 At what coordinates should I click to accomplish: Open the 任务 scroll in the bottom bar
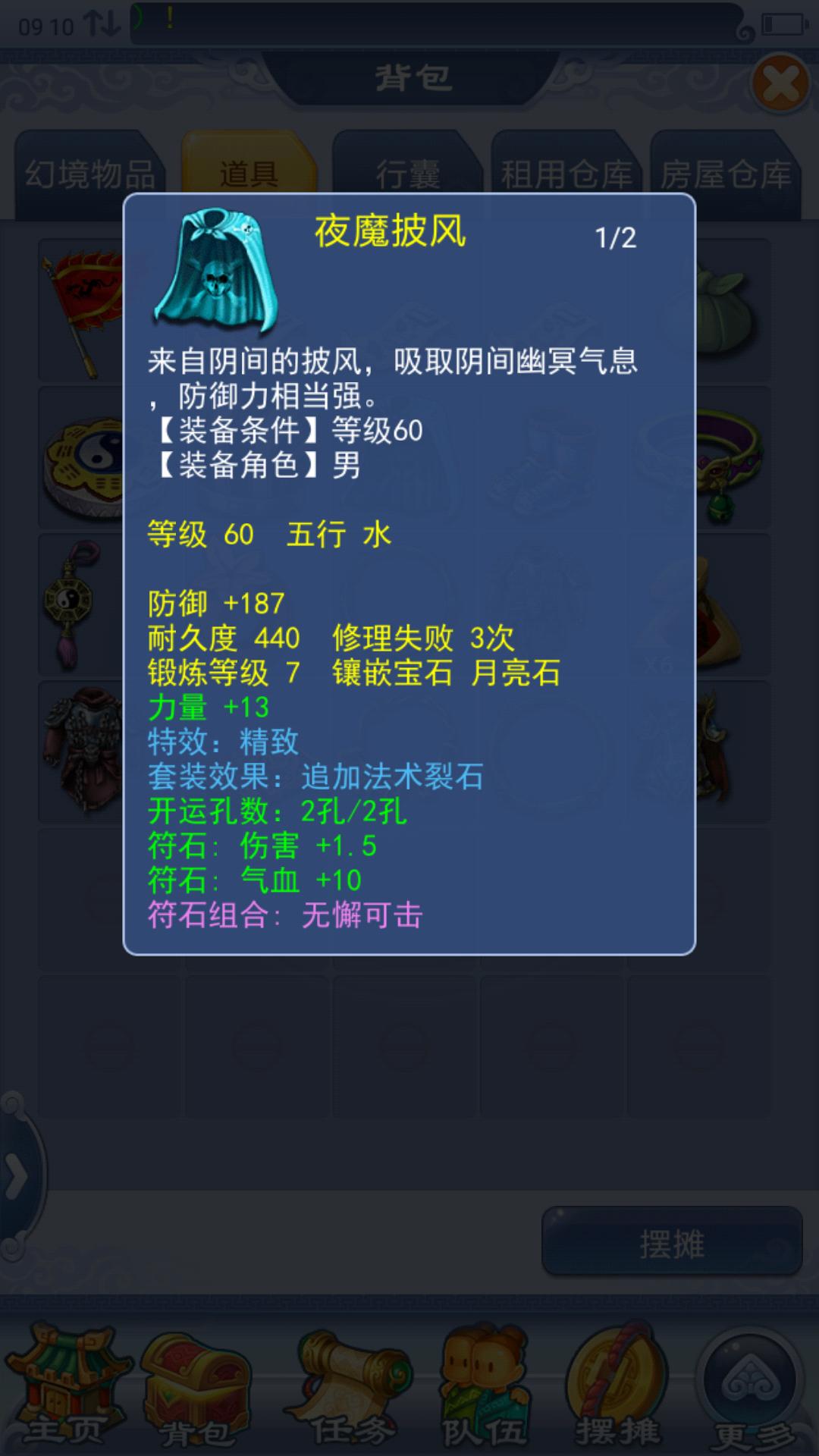[349, 1388]
